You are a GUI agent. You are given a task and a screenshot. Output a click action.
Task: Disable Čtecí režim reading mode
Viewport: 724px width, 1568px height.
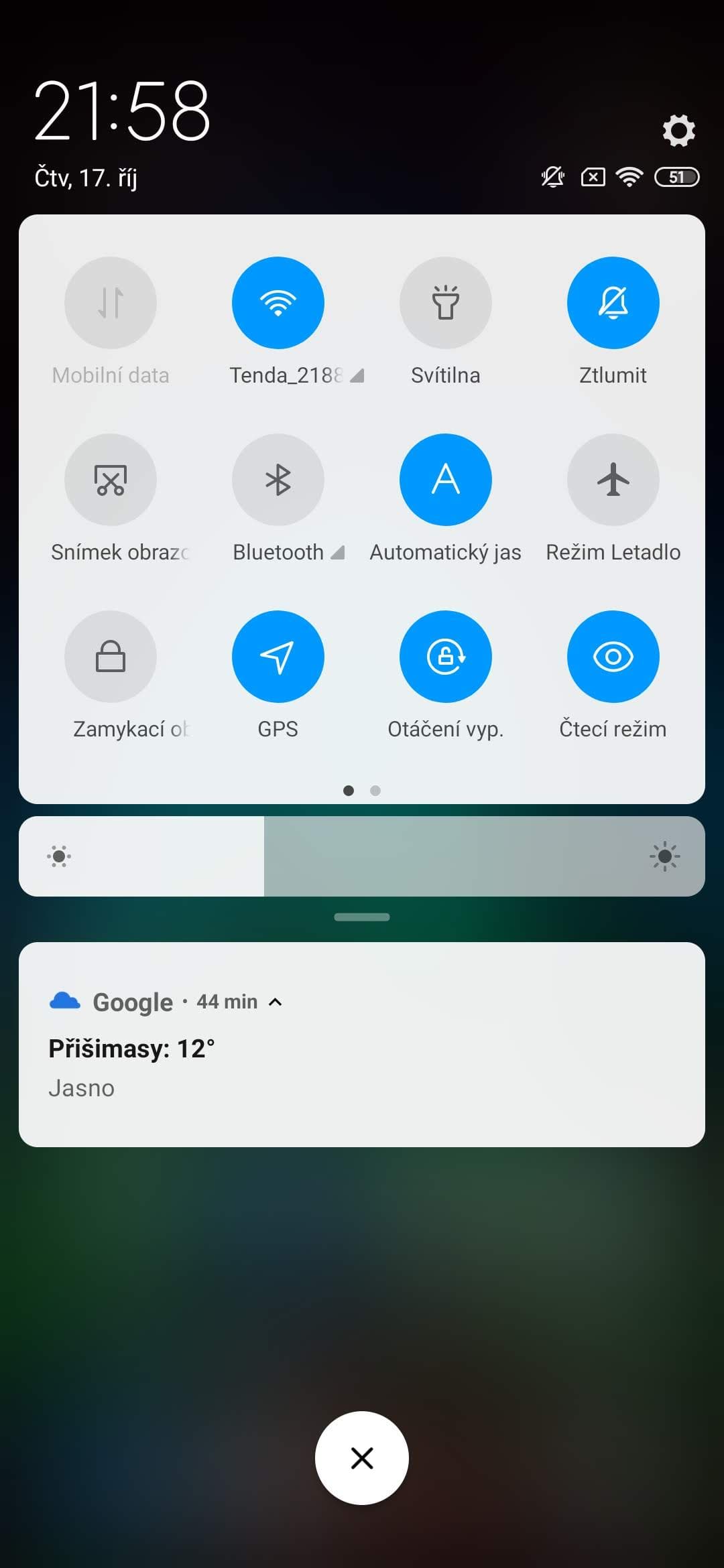click(613, 657)
